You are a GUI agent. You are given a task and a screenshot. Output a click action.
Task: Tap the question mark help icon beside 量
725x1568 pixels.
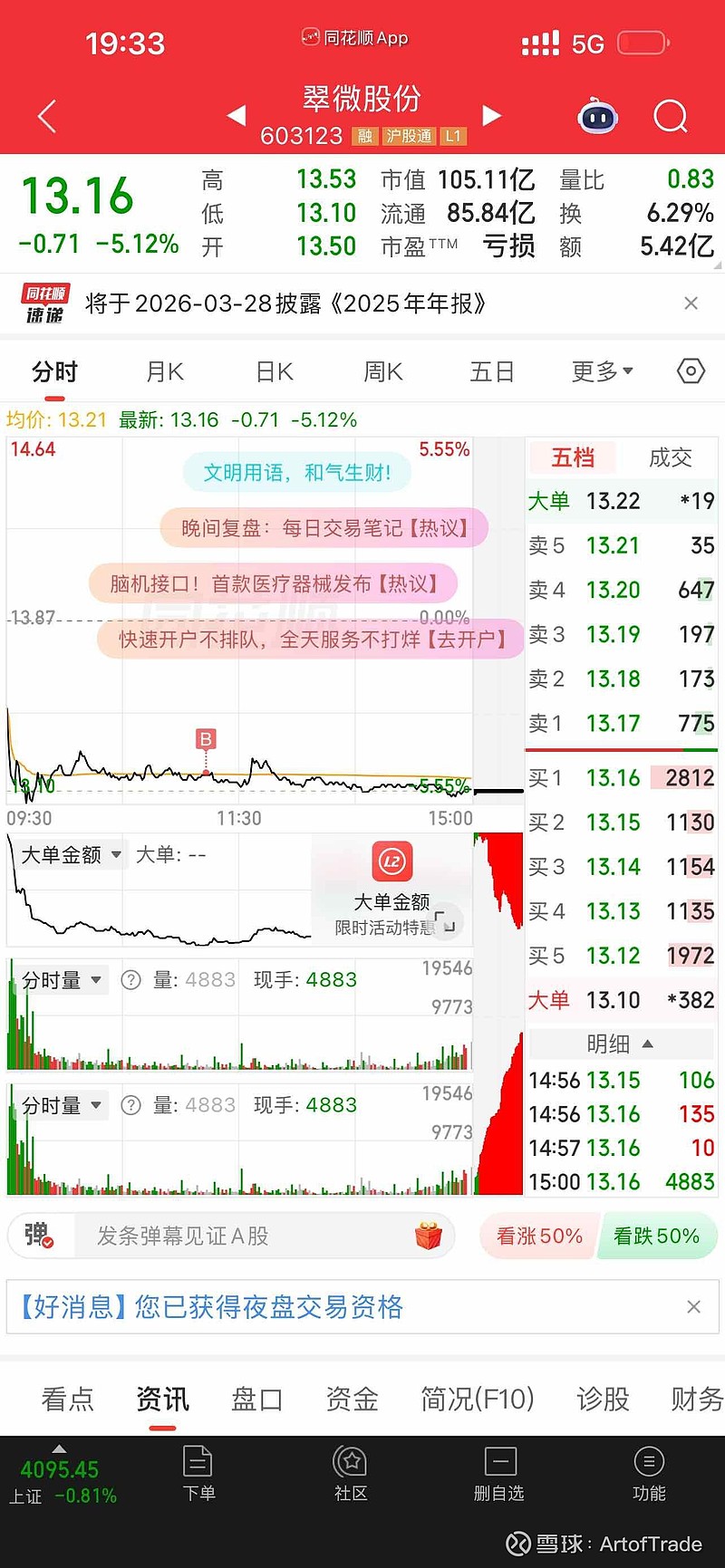click(x=130, y=979)
